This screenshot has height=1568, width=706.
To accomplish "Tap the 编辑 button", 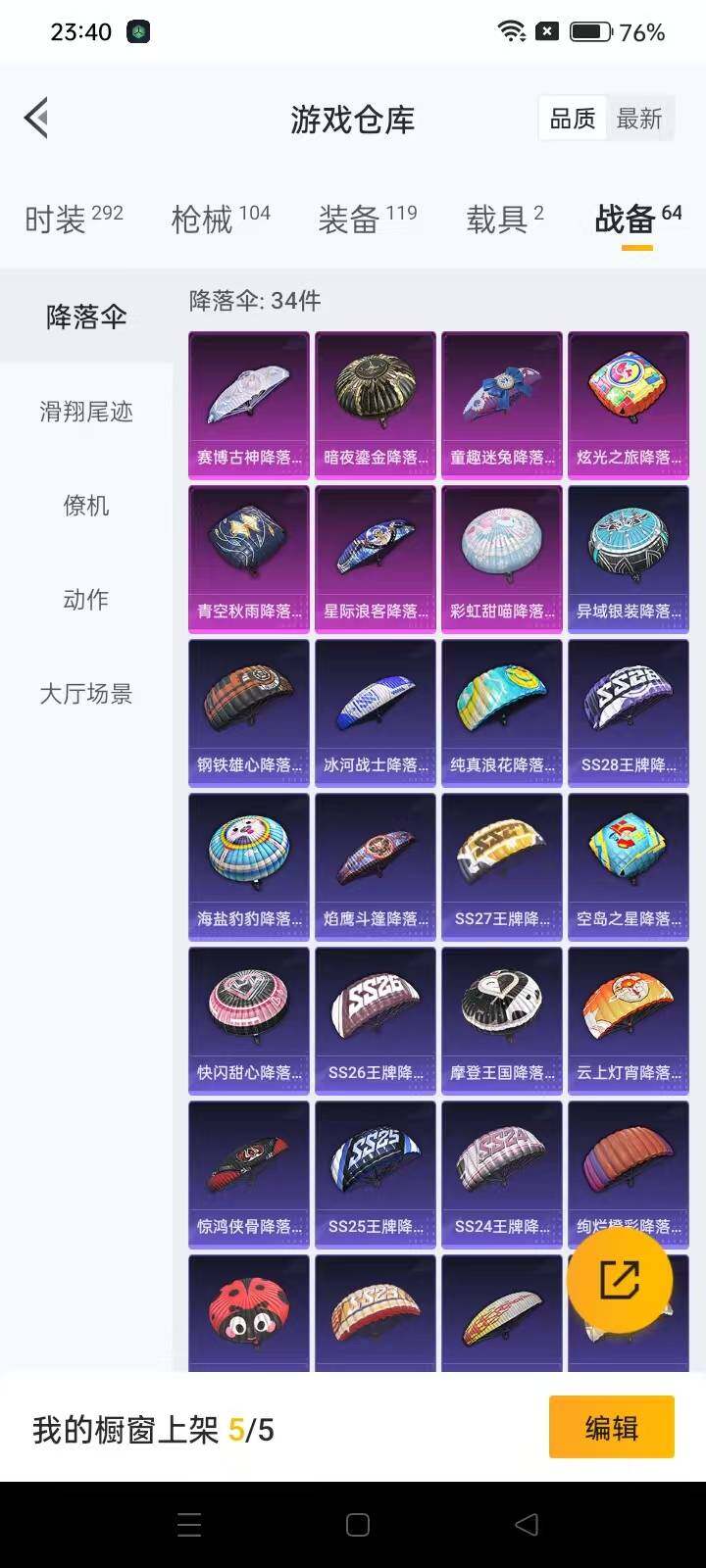I will click(611, 1428).
